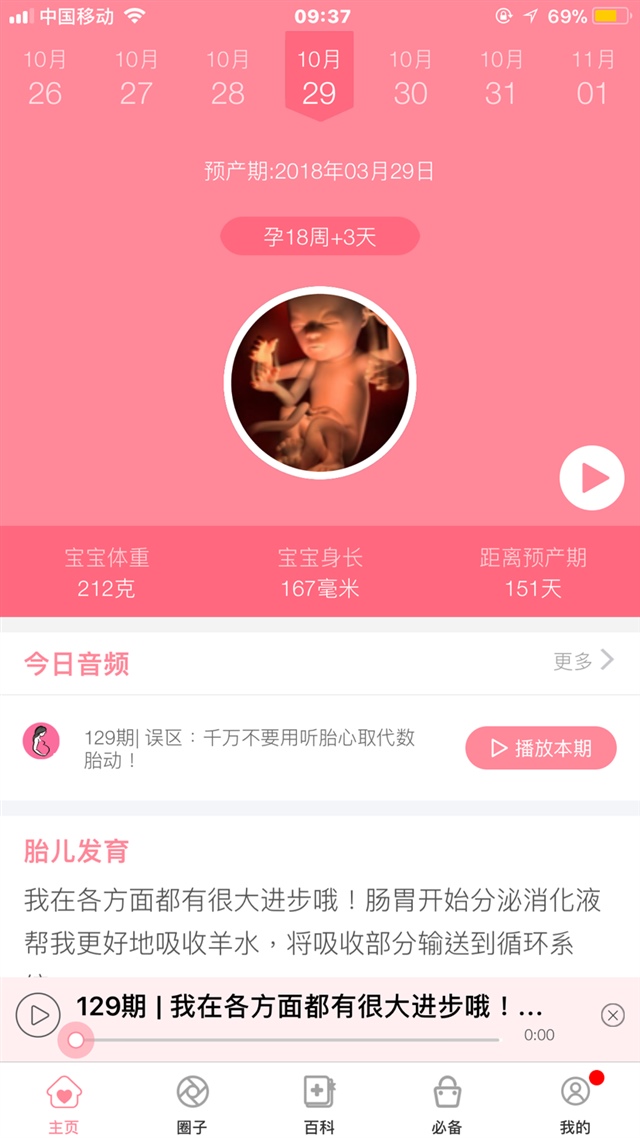Viewport: 640px width, 1138px height.
Task: Go to the 主页 tab
Action: (64, 1104)
